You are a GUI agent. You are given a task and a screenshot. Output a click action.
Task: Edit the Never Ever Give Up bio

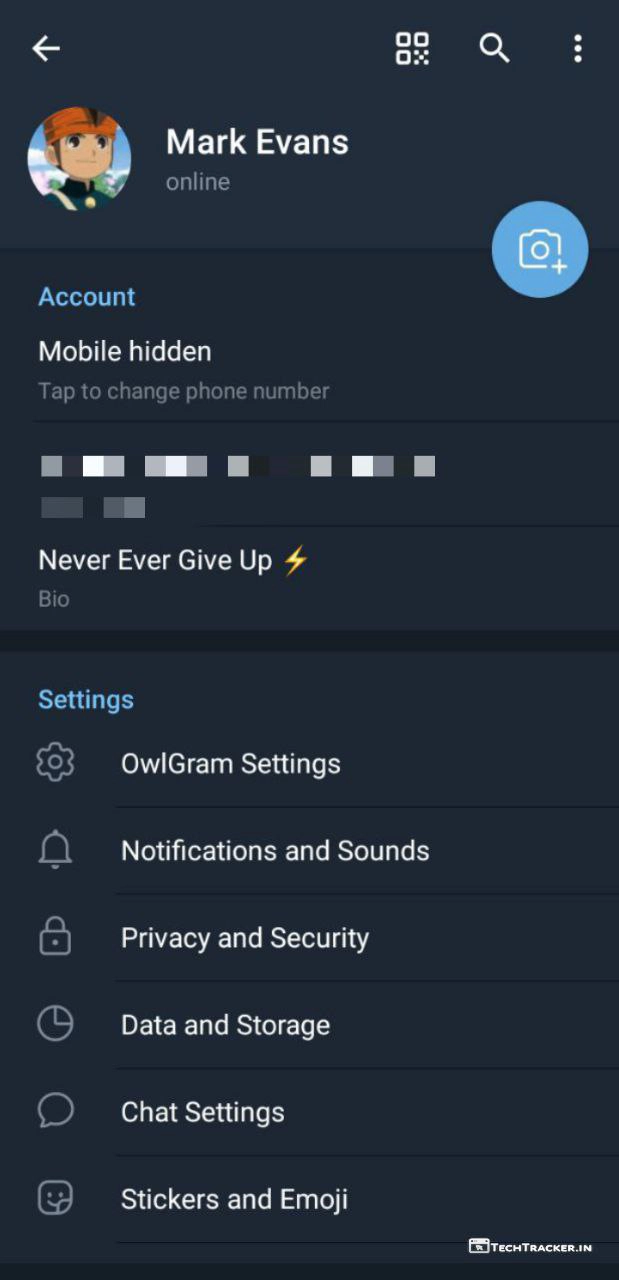coord(173,576)
